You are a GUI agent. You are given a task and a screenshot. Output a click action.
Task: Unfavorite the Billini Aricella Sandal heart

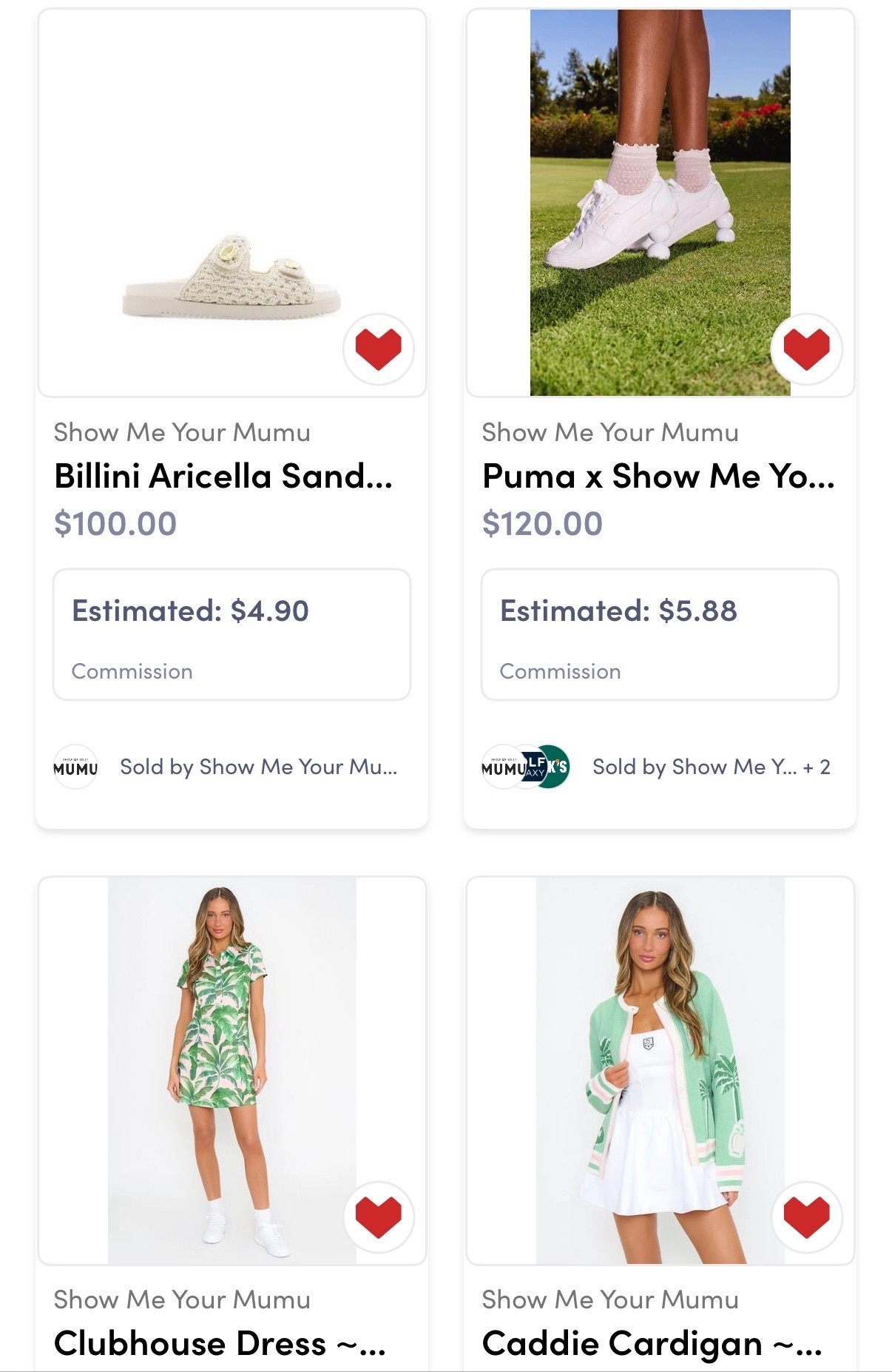click(378, 349)
